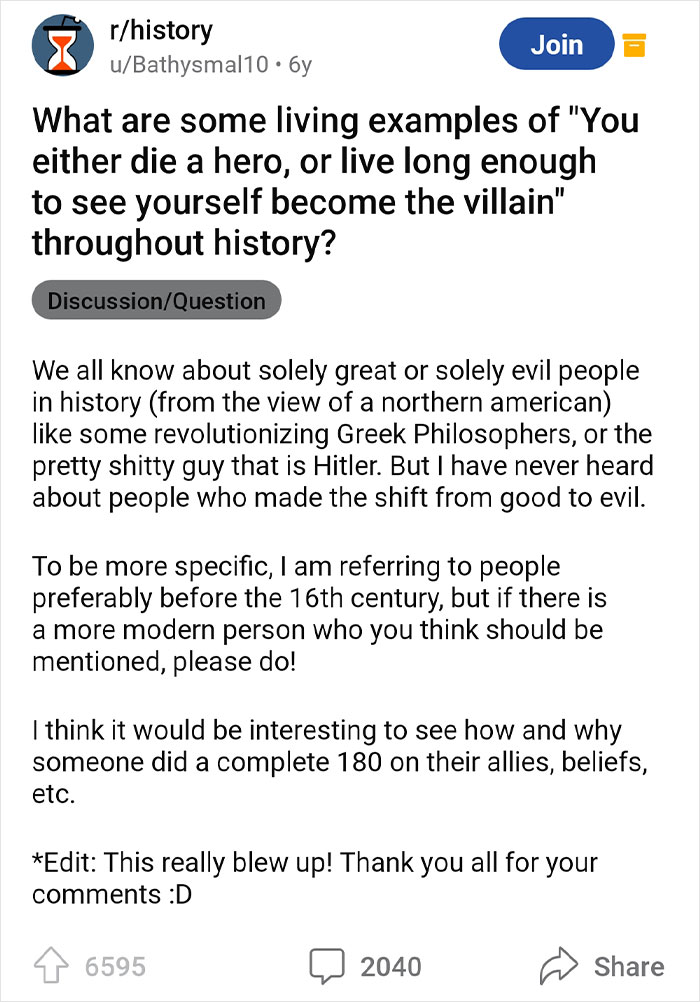The height and width of the screenshot is (1002, 700).
Task: Share this post
Action: tap(602, 966)
